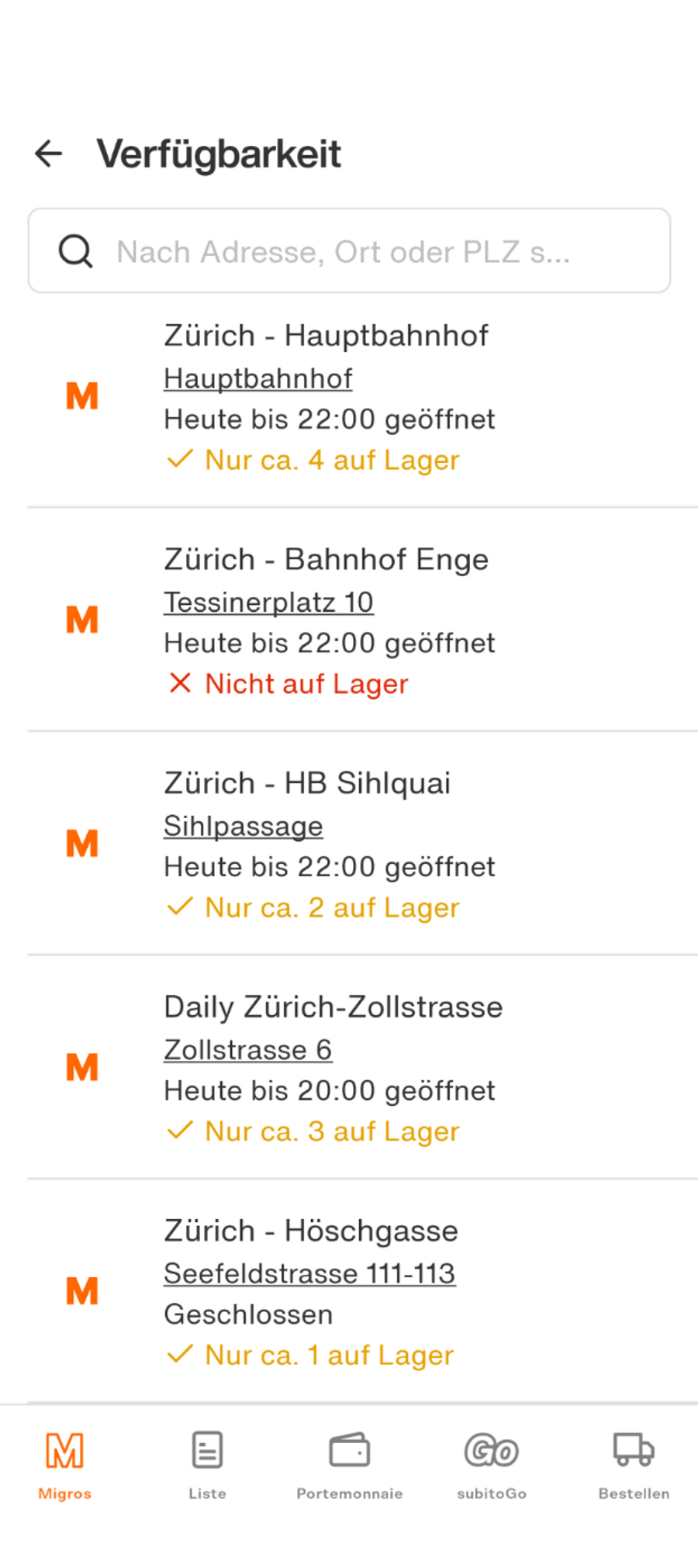
Task: Open the Portemonnaie tab
Action: 349,1464
